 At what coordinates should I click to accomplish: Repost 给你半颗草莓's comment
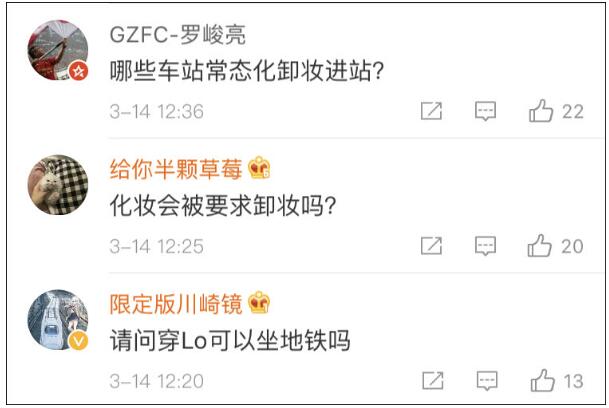click(x=431, y=245)
